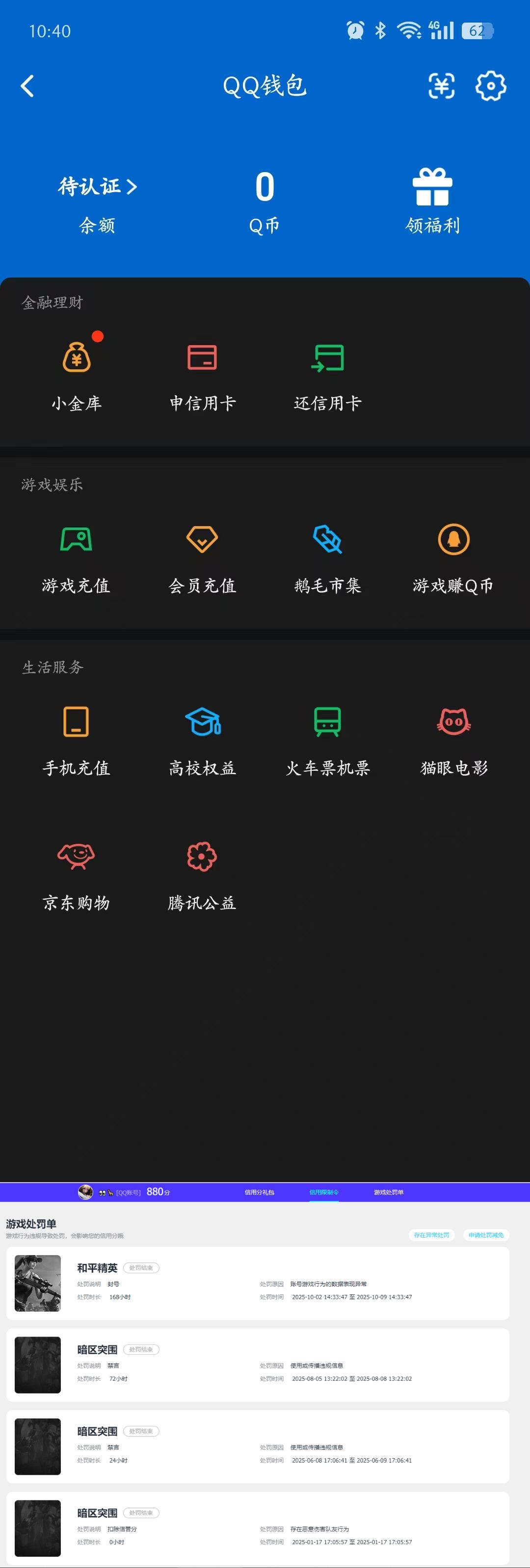Open QQ钱包 settings gear
The width and height of the screenshot is (530, 1568).
[x=491, y=86]
